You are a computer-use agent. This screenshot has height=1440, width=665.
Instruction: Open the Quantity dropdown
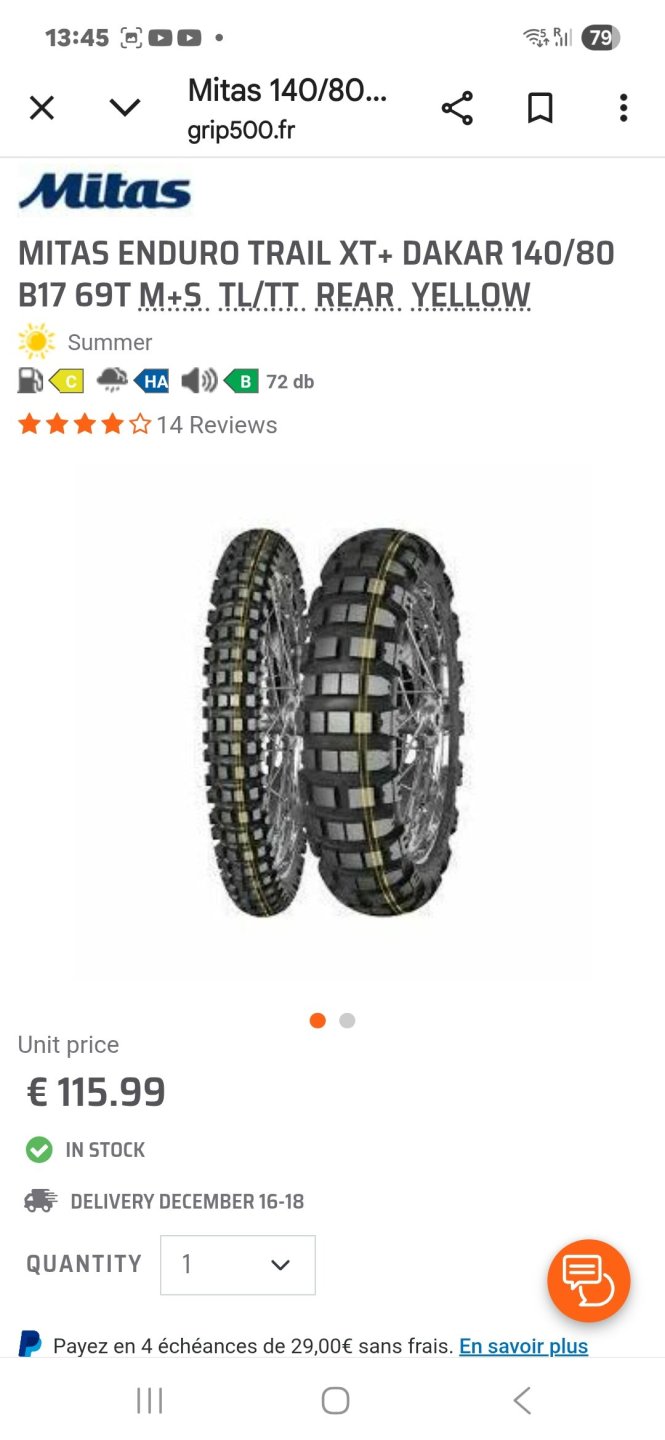[238, 1265]
